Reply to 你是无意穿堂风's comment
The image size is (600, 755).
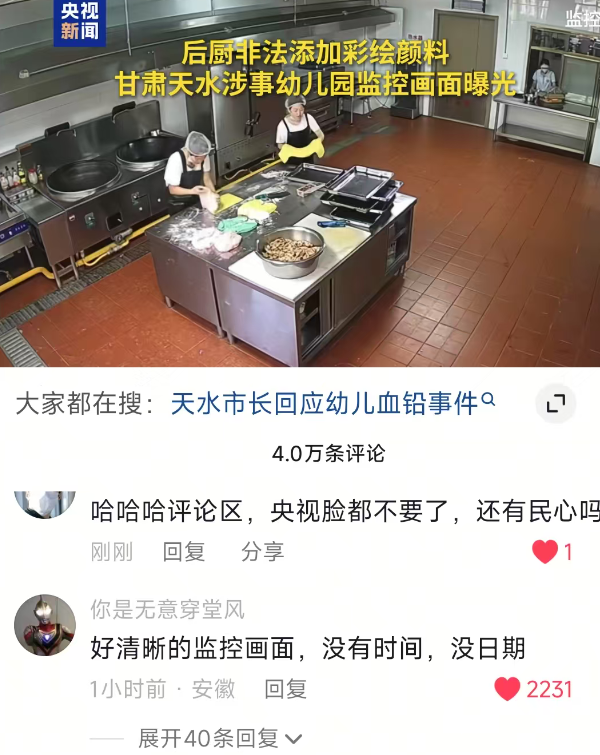click(285, 689)
